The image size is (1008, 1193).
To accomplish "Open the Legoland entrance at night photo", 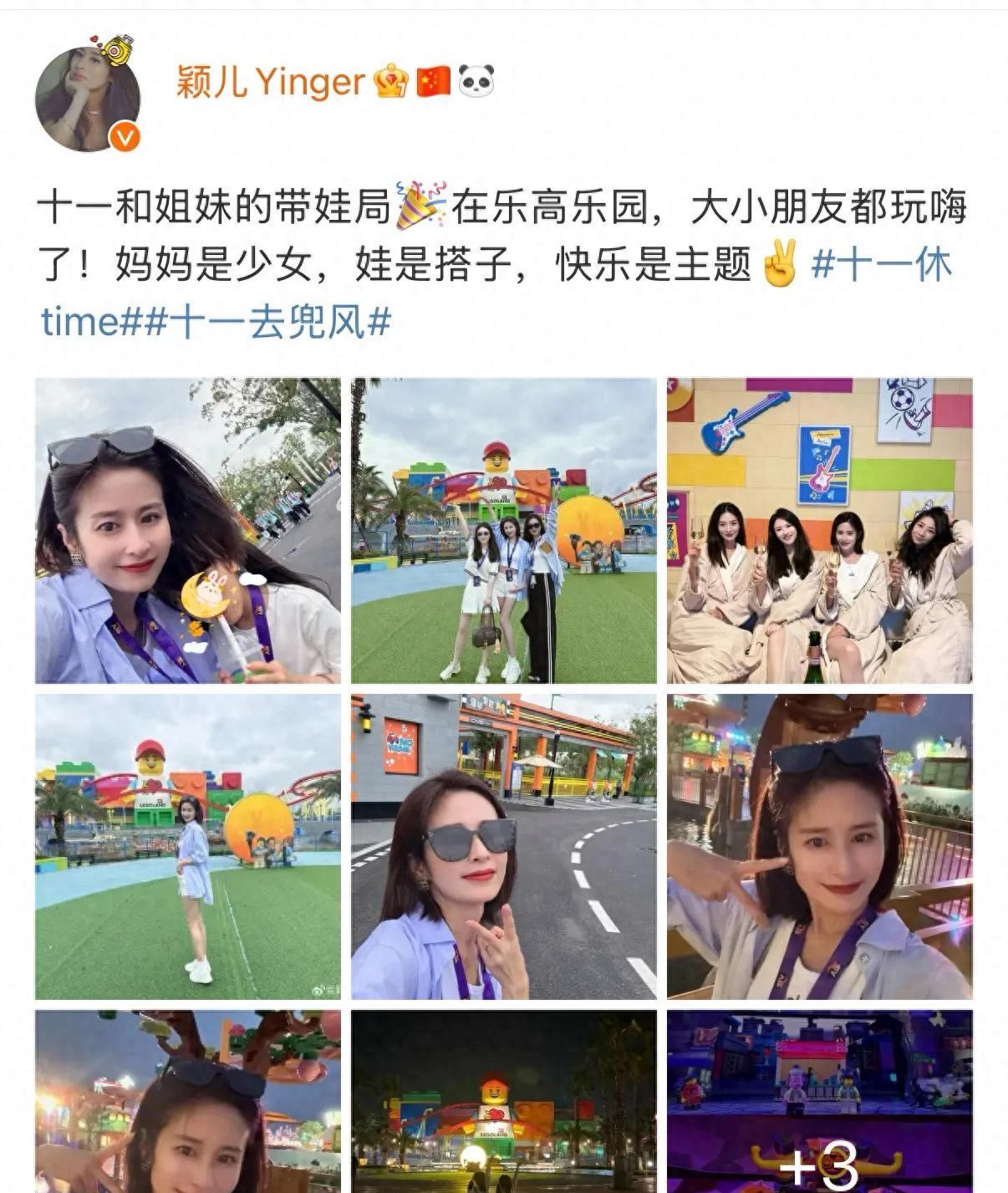I will [503, 1101].
